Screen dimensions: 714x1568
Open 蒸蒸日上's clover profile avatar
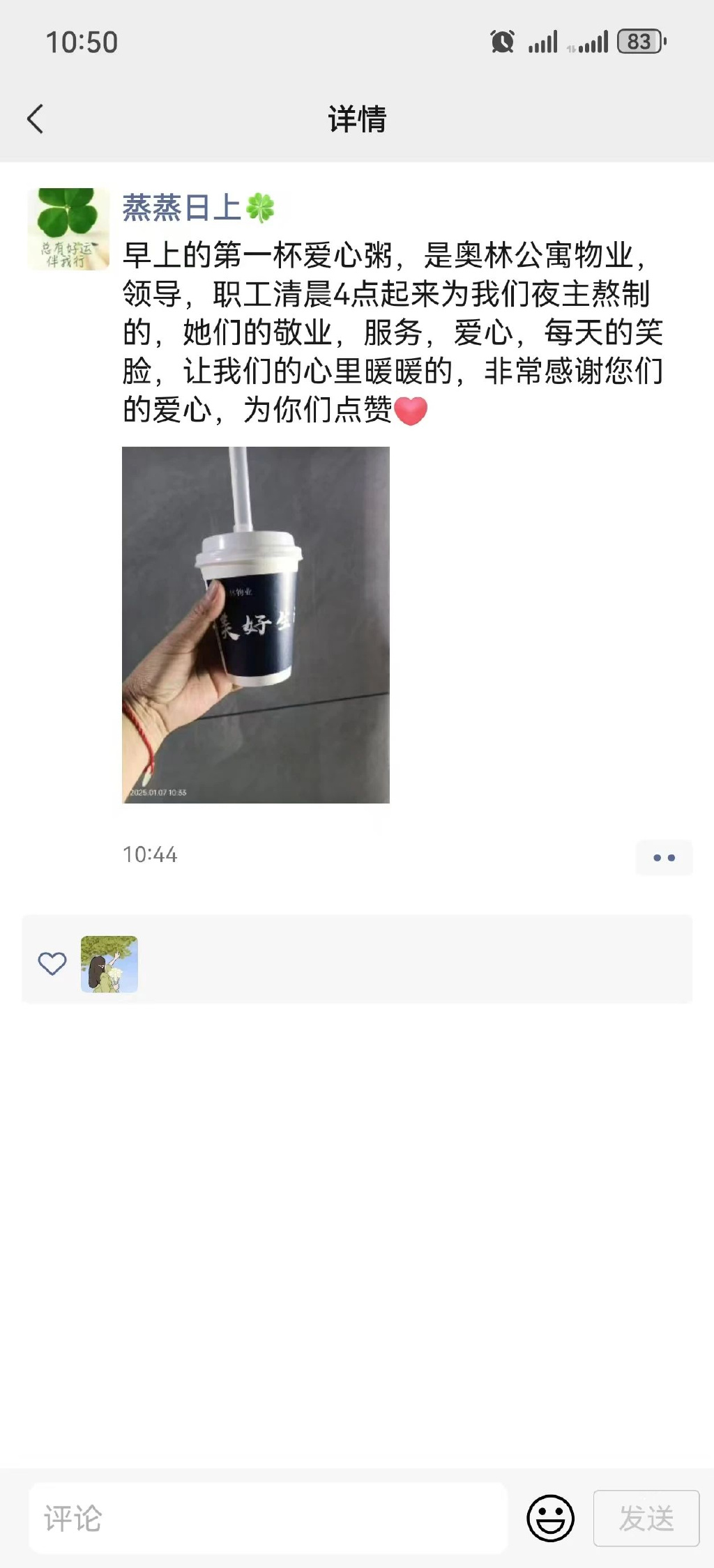click(x=68, y=229)
